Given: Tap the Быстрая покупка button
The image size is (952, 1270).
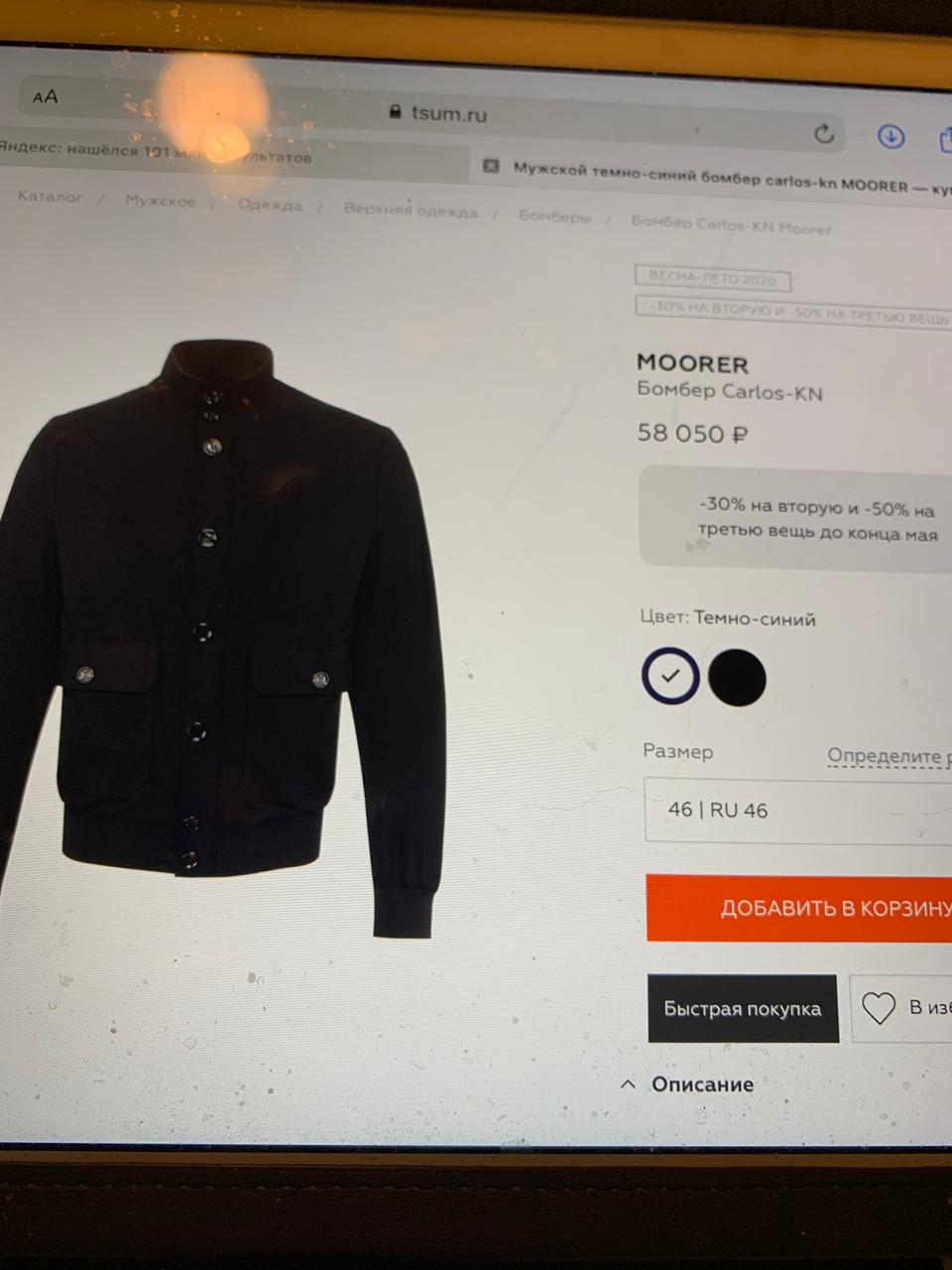Looking at the screenshot, I should [743, 1008].
